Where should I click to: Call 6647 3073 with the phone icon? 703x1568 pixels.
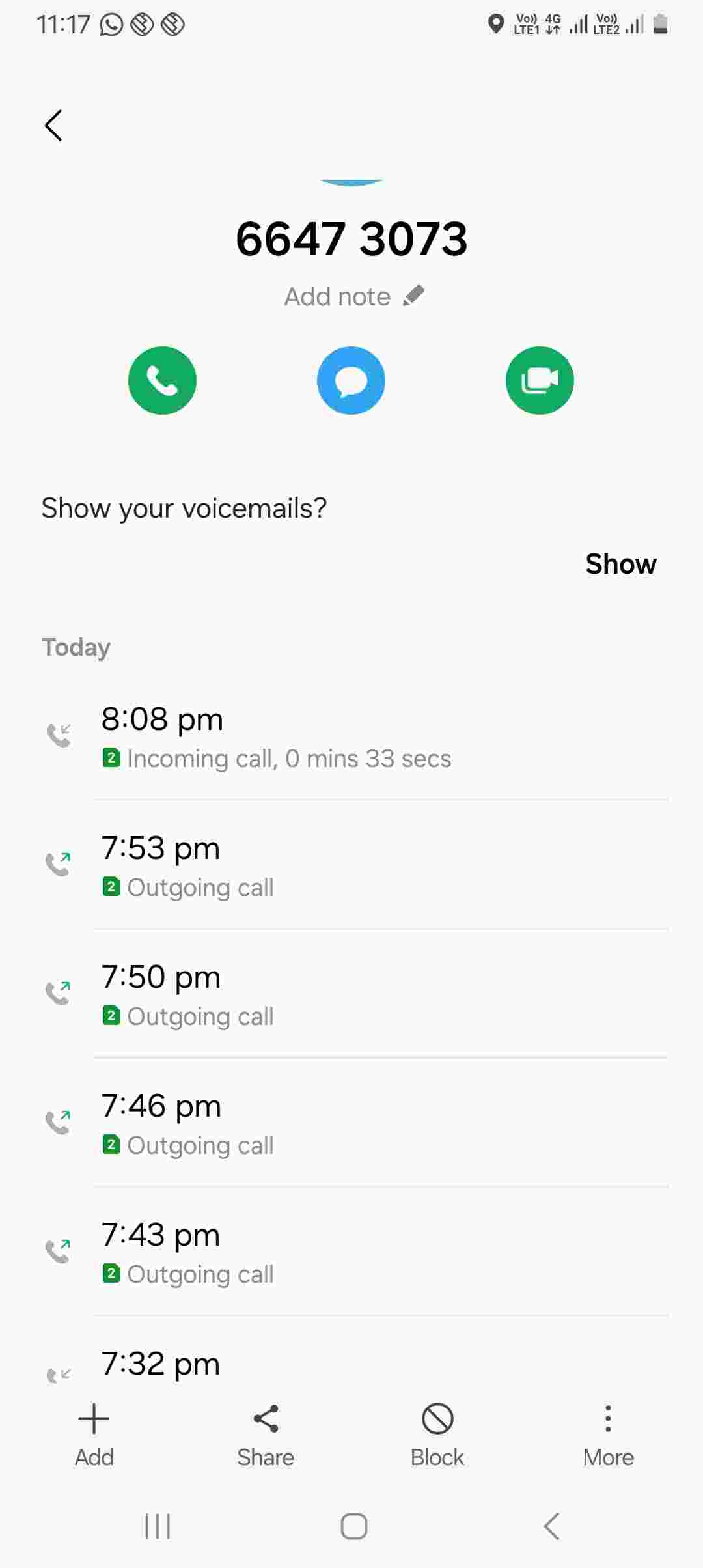[162, 380]
